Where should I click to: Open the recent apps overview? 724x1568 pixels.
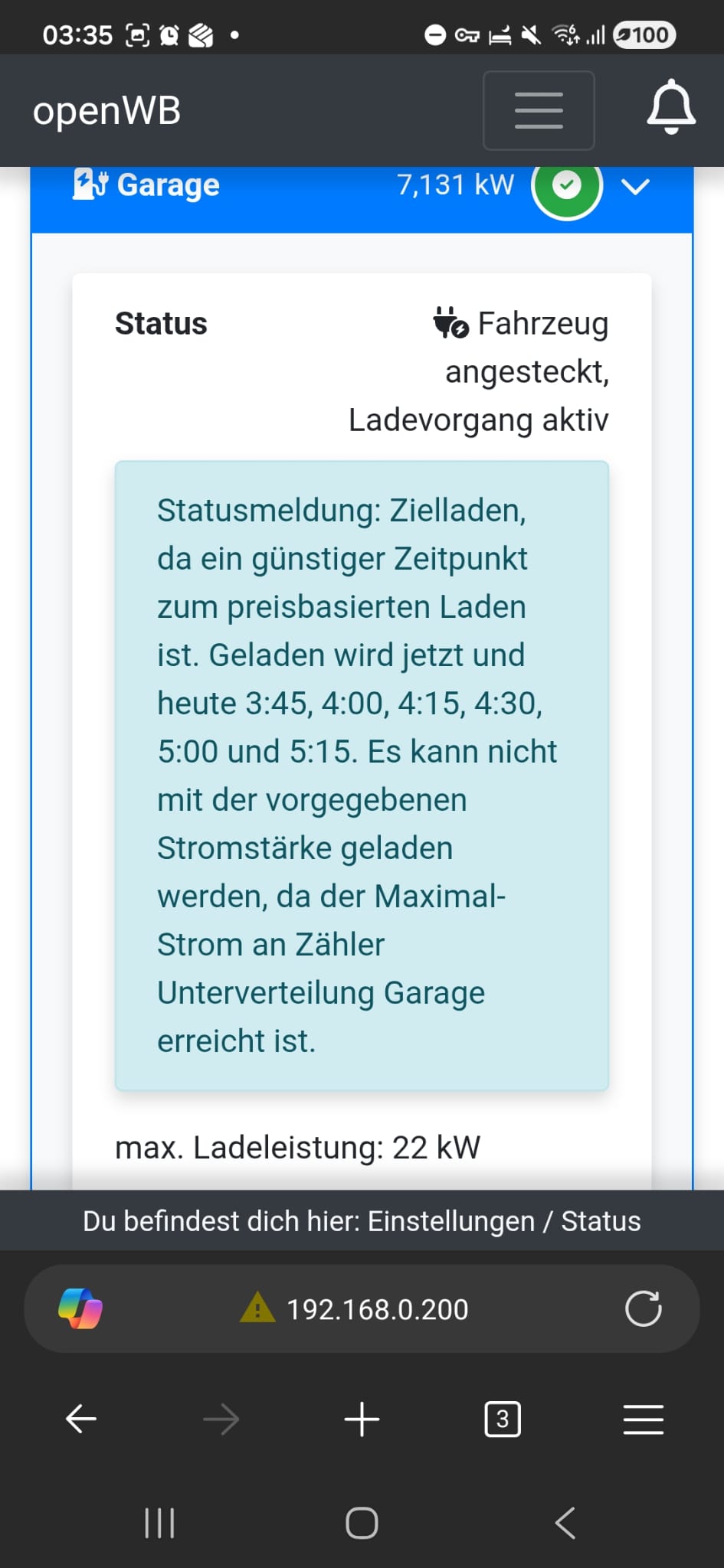(x=159, y=1523)
